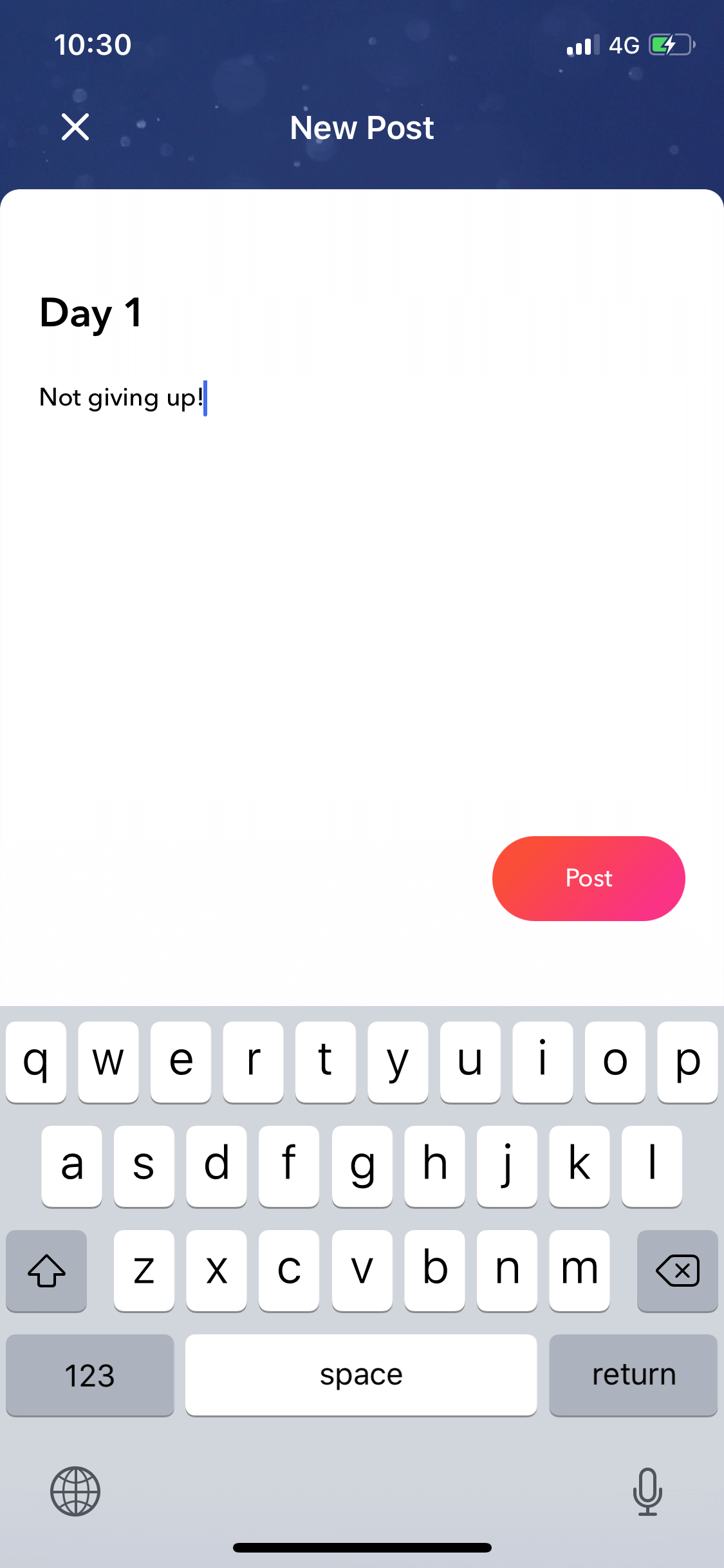Screen dimensions: 724x1568
Task: Tap the body text Not giving up!
Action: (x=121, y=398)
